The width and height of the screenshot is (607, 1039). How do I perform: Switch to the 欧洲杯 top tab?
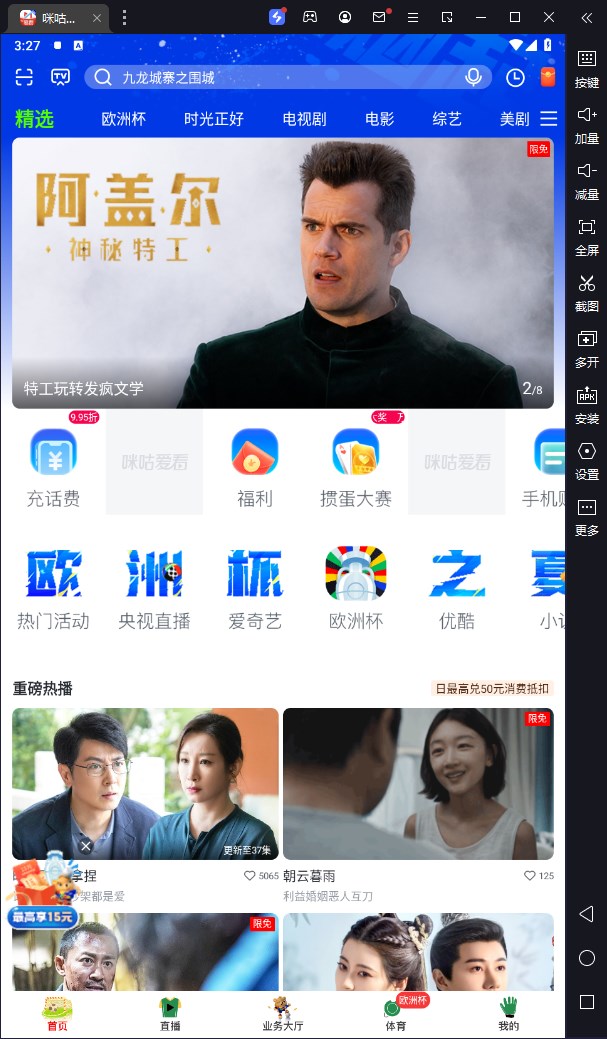point(124,119)
